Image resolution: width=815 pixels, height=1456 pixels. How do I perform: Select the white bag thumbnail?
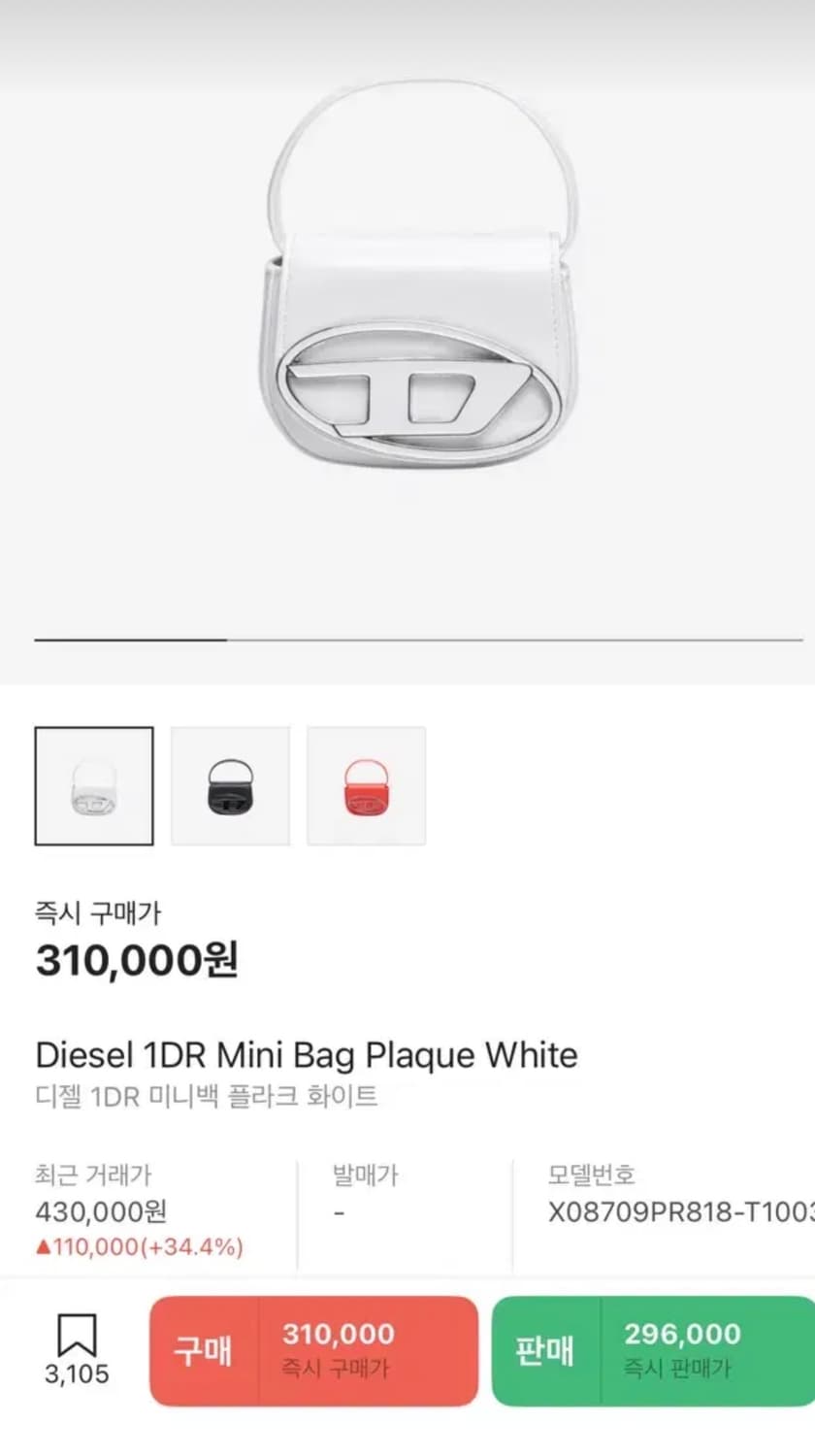94,786
